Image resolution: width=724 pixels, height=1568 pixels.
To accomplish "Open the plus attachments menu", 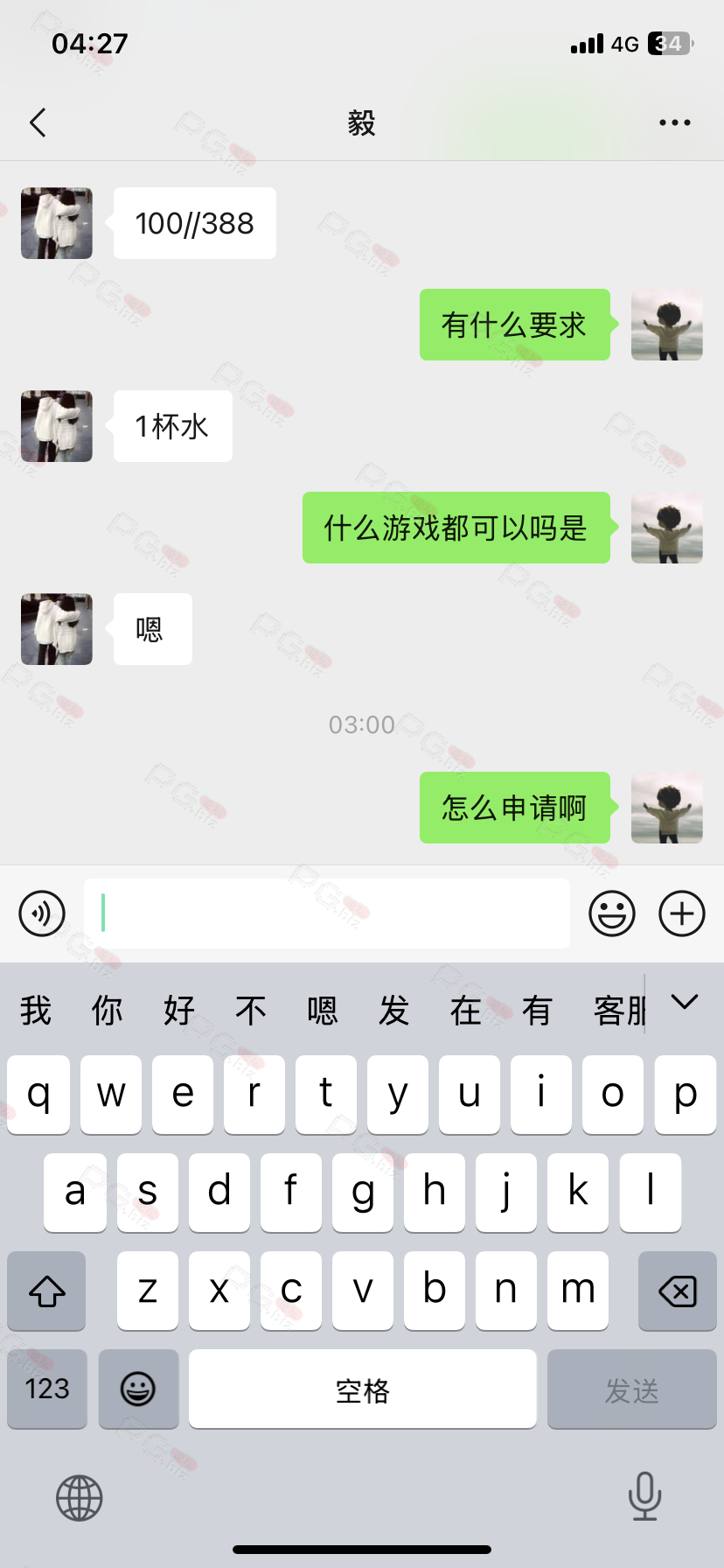I will [682, 913].
